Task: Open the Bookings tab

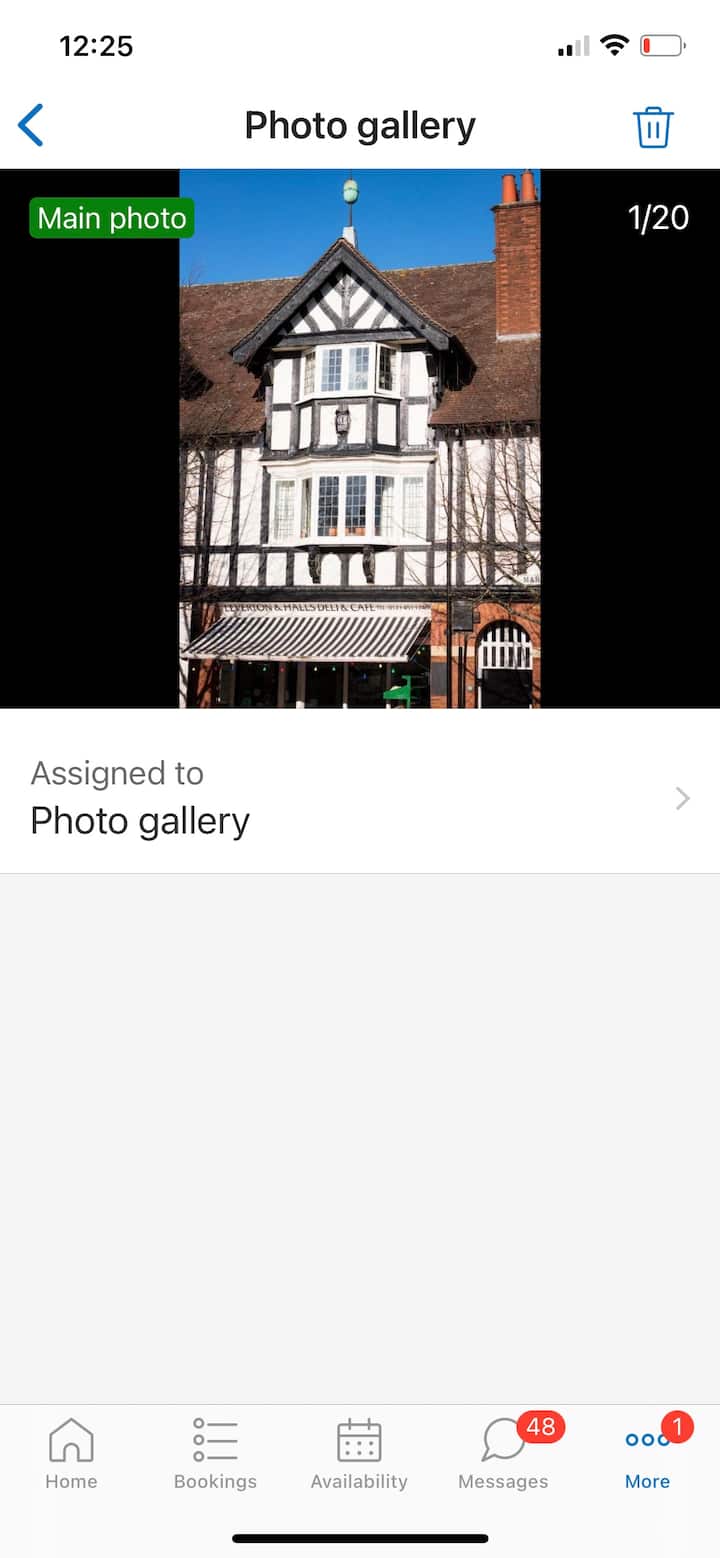Action: 215,1454
